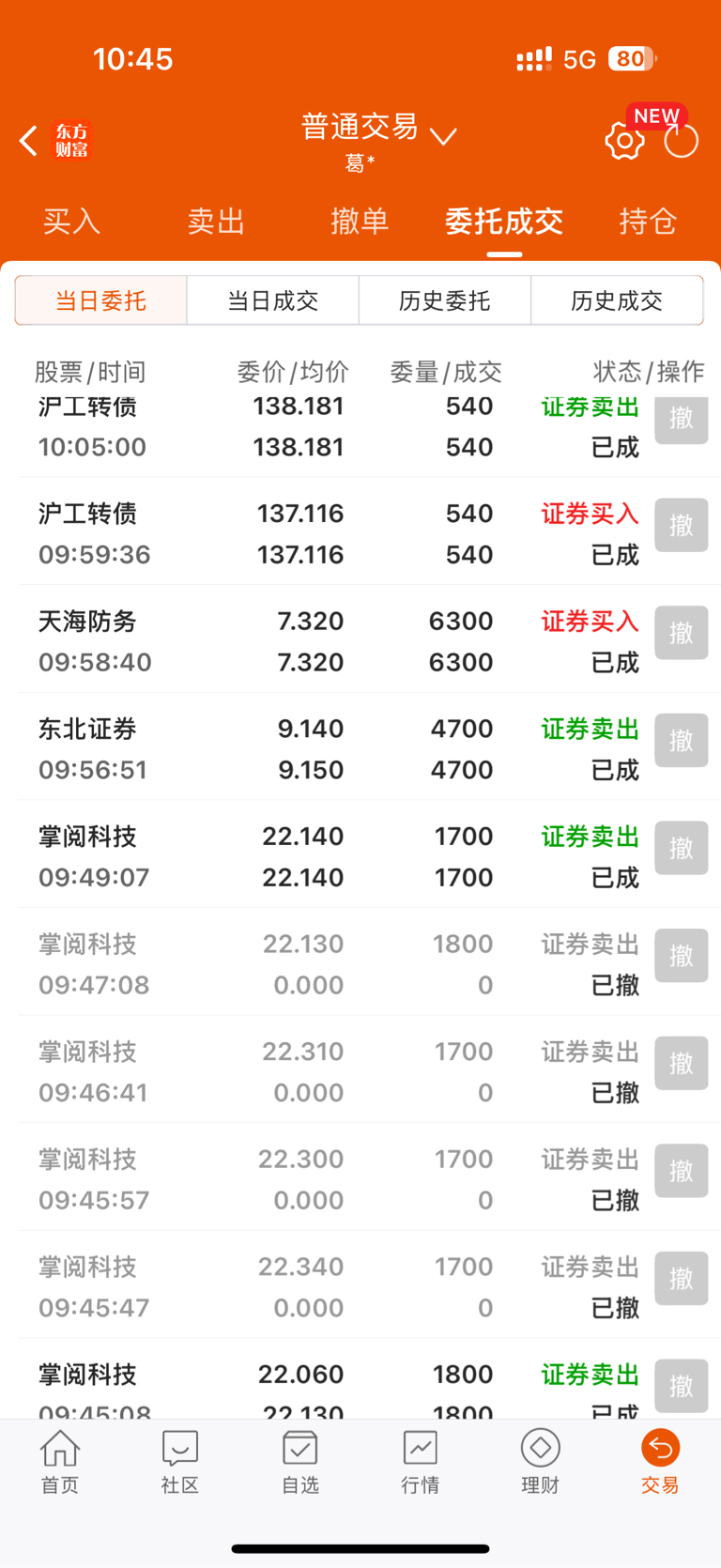Image resolution: width=721 pixels, height=1568 pixels.
Task: Select the 当日成交 segment
Action: (x=273, y=300)
